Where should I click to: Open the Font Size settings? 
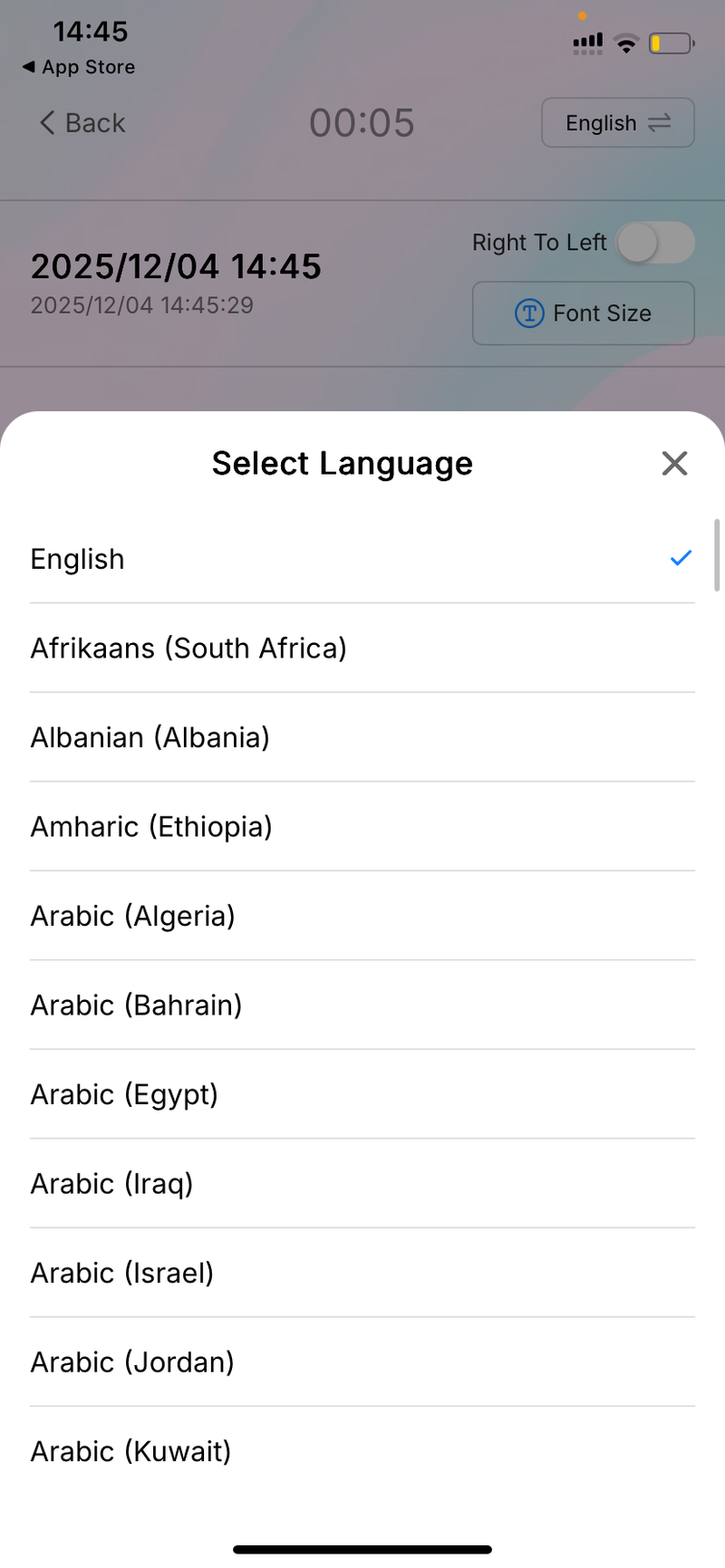click(583, 313)
